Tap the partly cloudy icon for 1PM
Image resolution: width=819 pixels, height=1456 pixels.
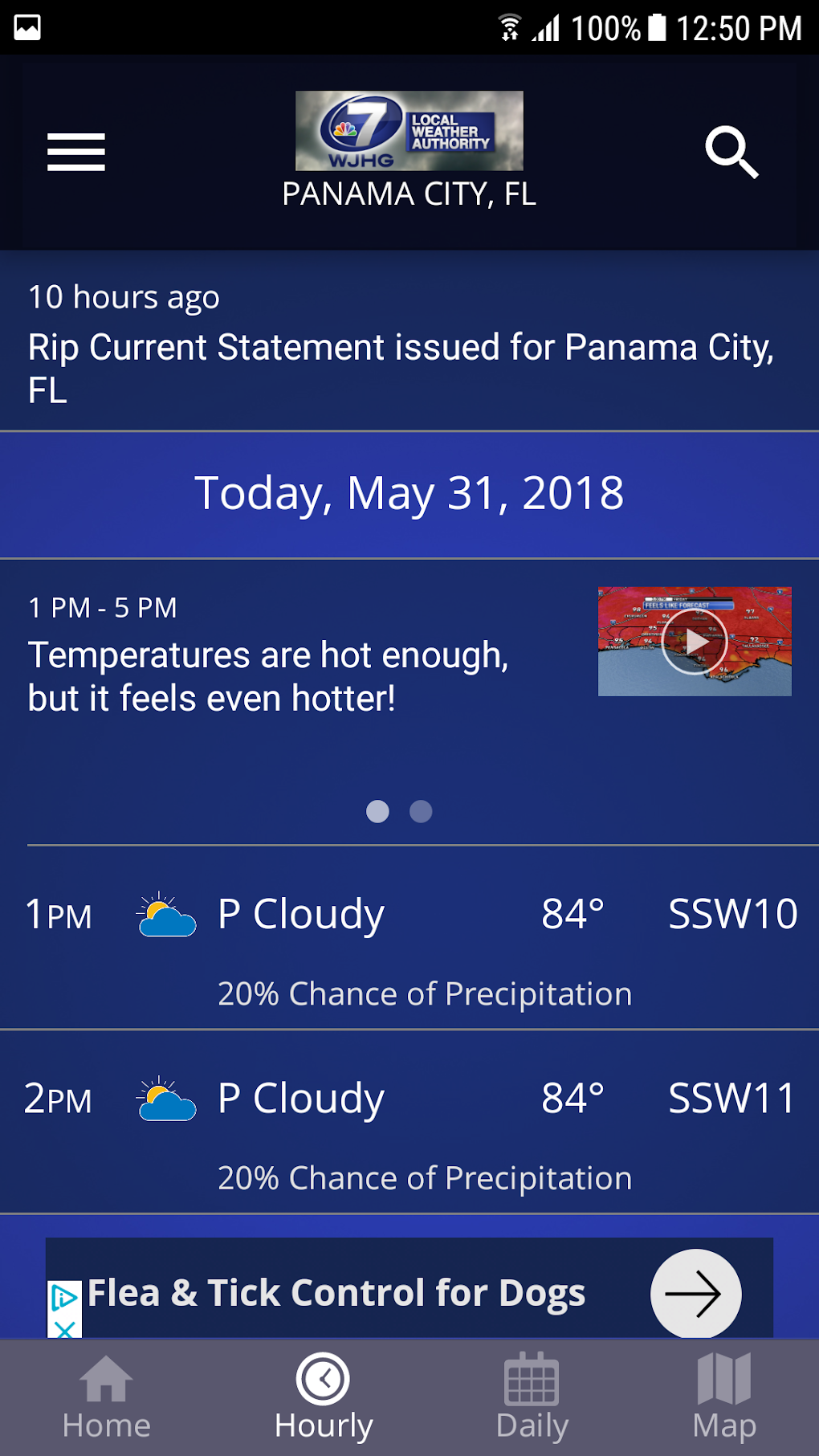(x=164, y=915)
